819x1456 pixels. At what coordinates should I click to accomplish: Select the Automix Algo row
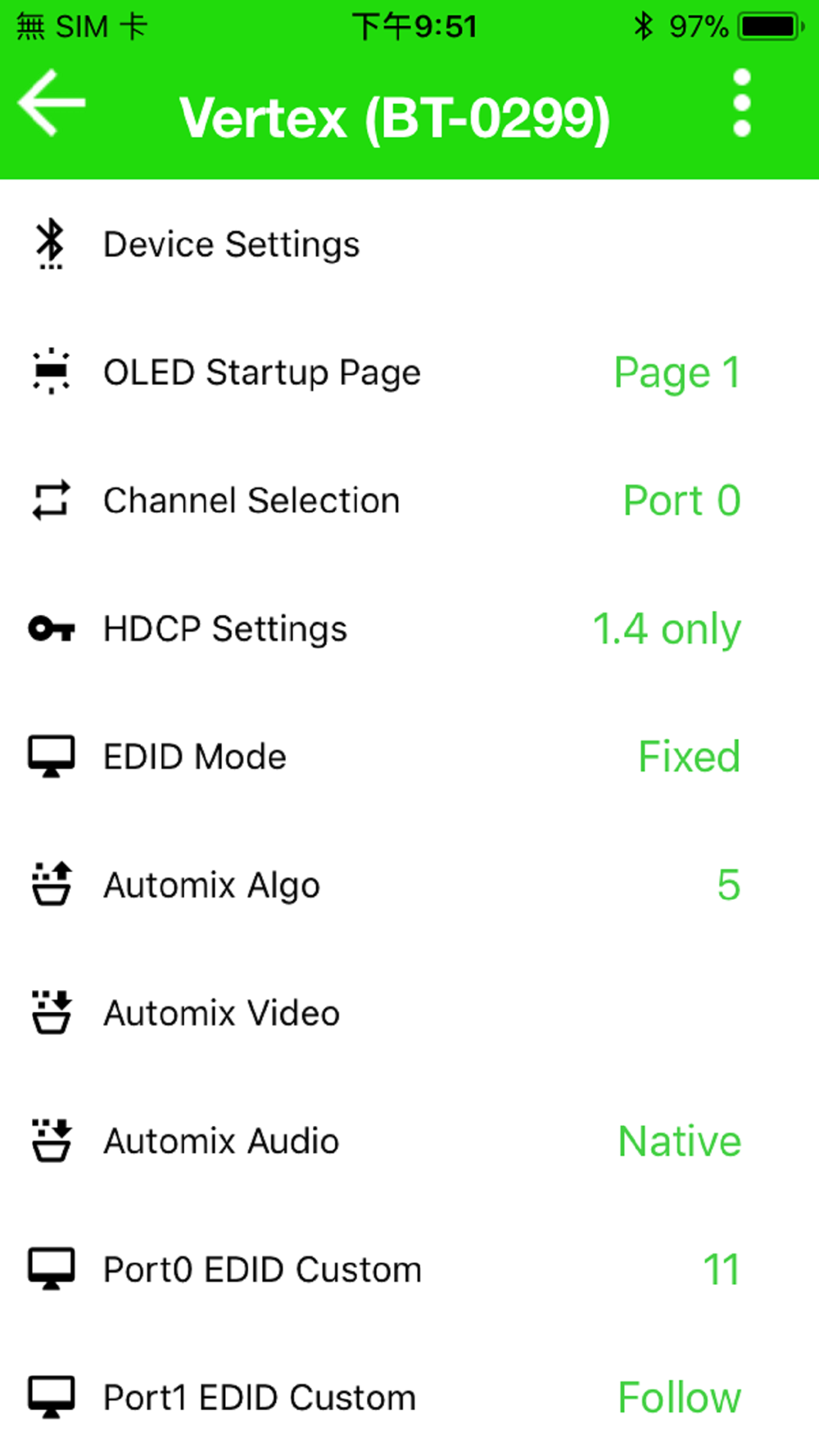[409, 885]
